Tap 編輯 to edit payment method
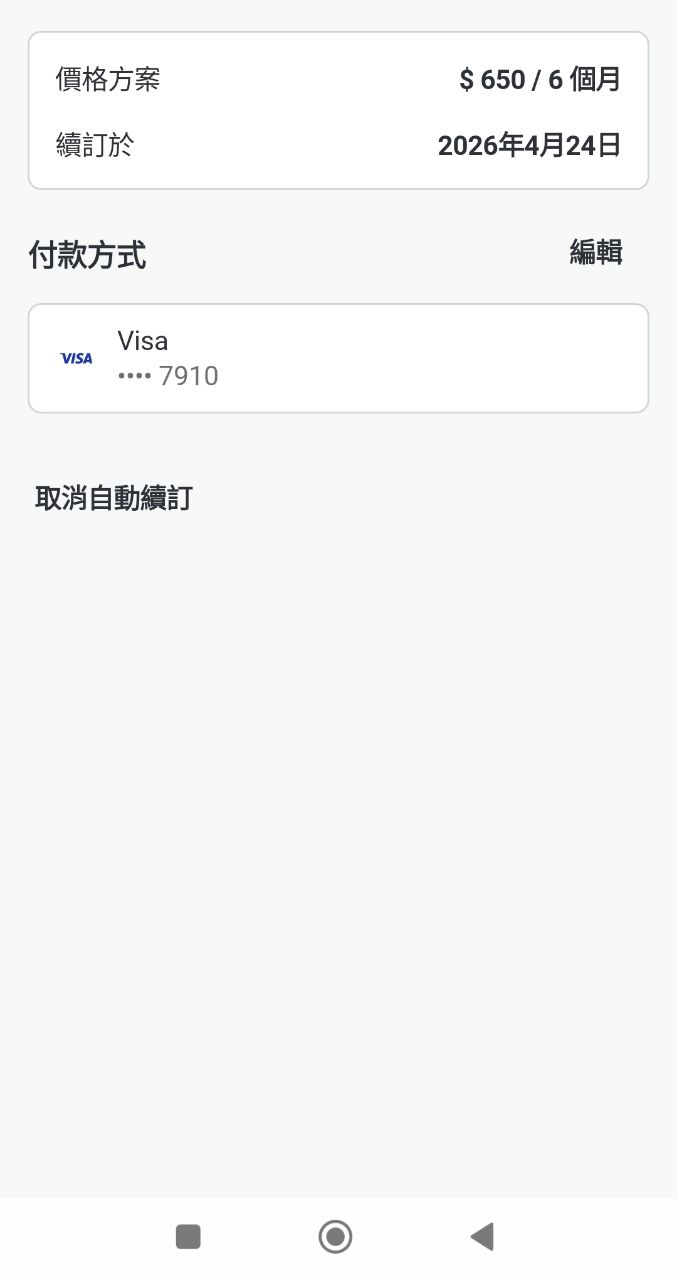The image size is (677, 1280). pyautogui.click(x=596, y=254)
